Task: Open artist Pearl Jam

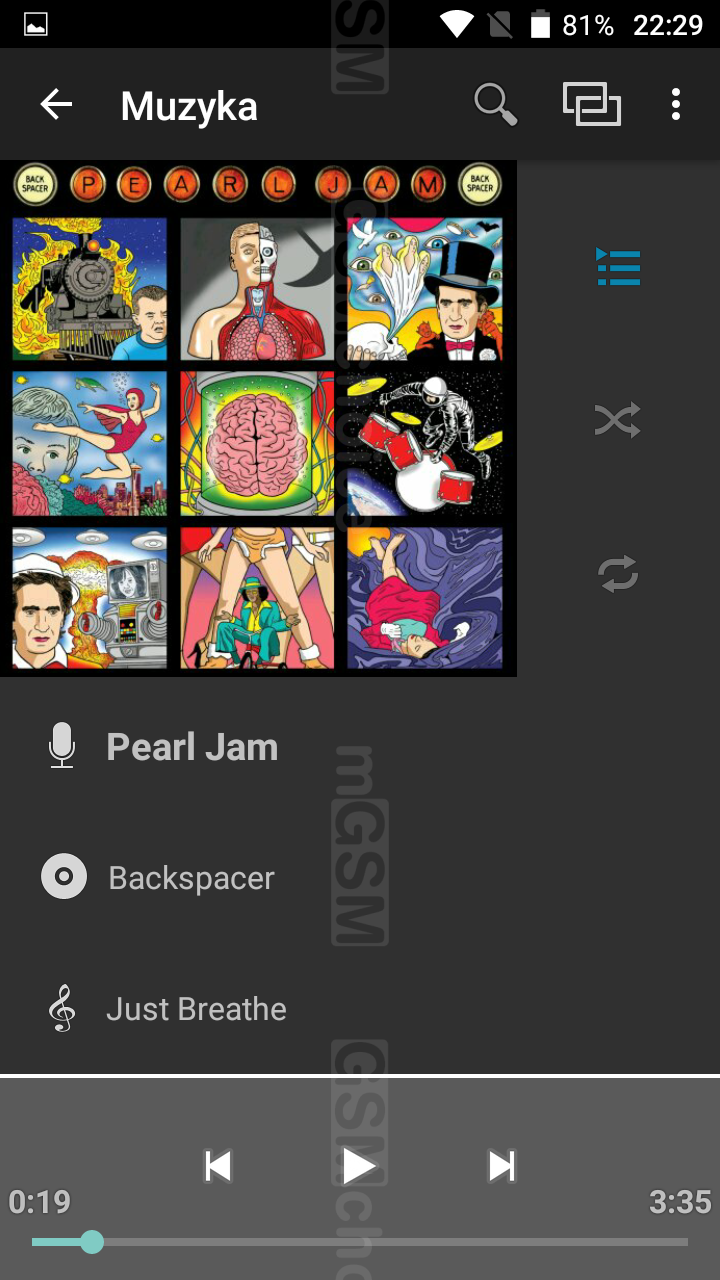Action: pos(192,747)
